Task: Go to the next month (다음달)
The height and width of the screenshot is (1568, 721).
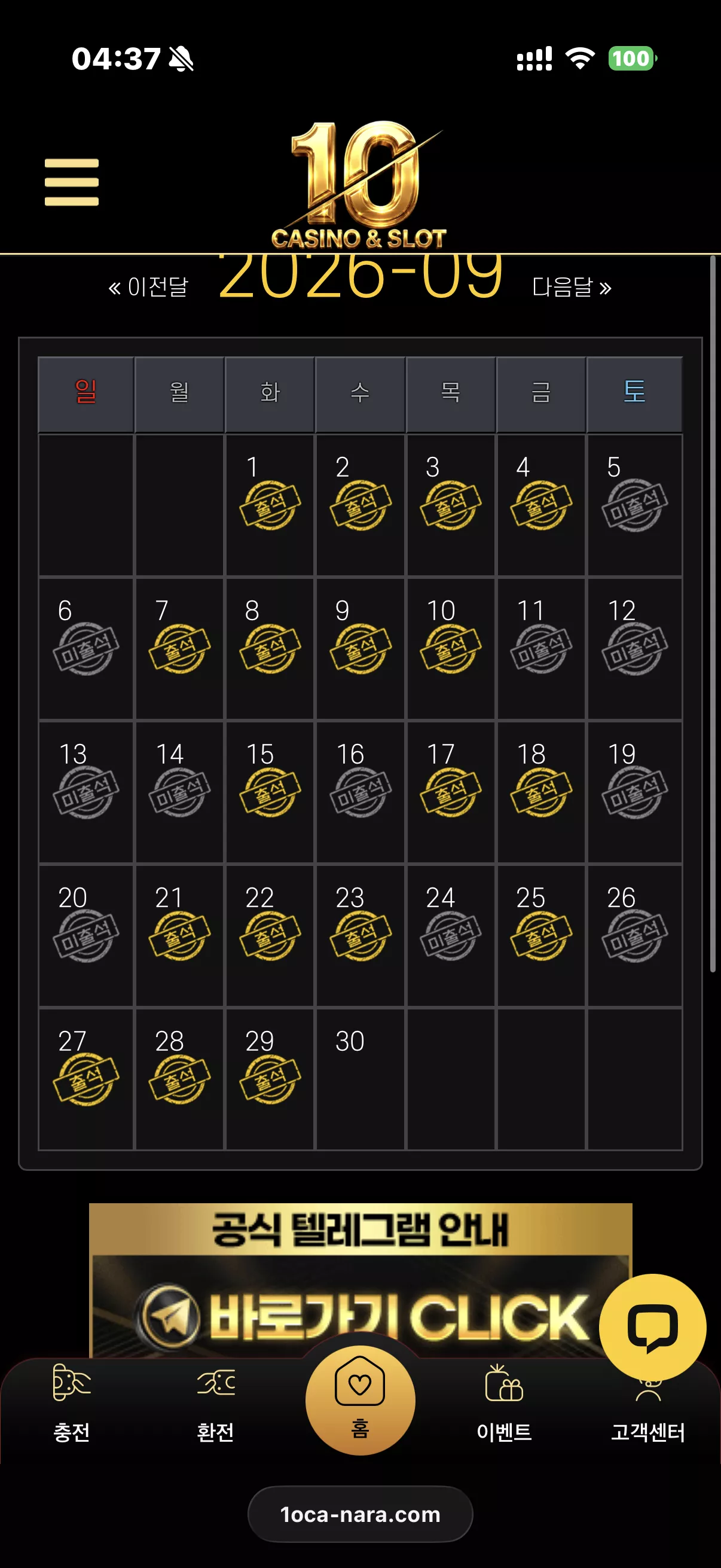Action: (572, 286)
